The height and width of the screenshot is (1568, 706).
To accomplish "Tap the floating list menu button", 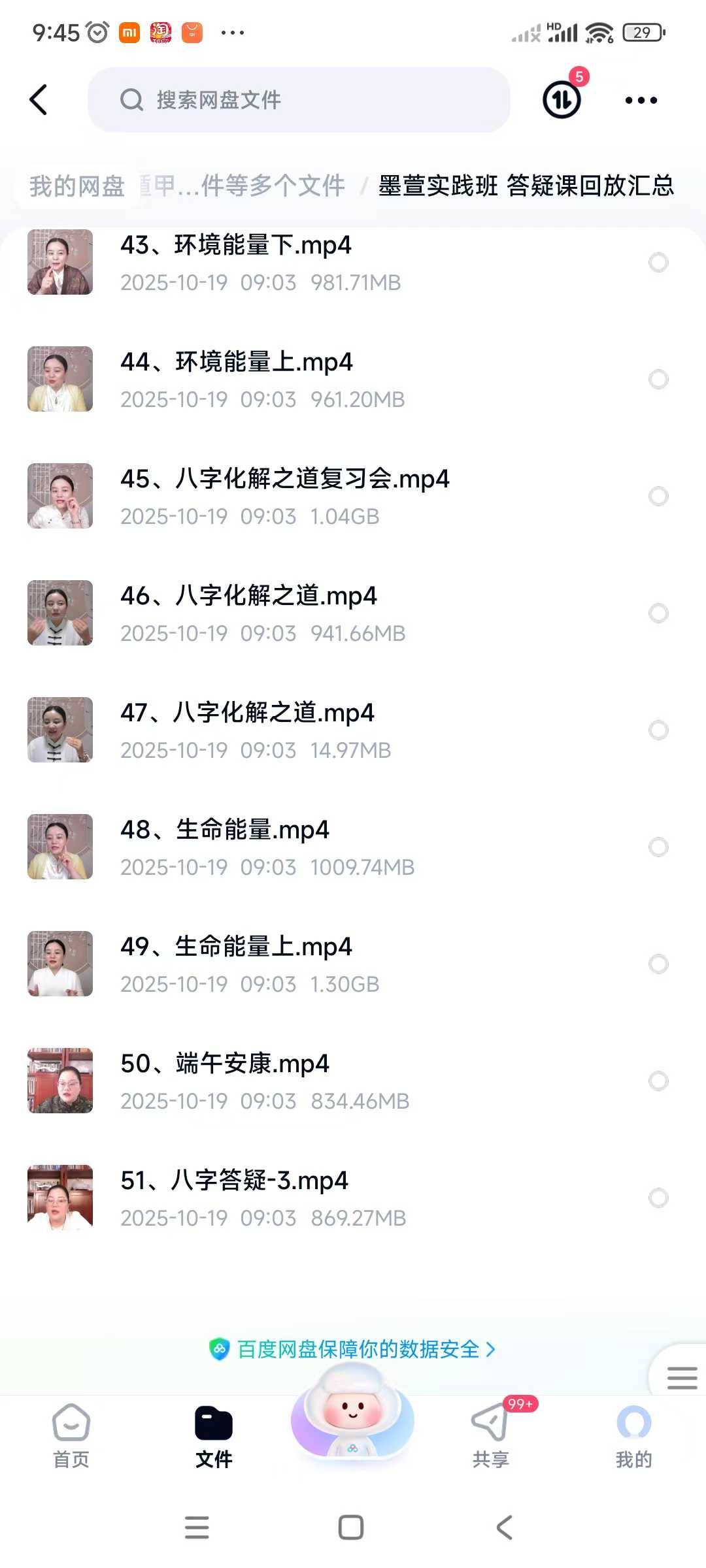I will pos(682,1378).
